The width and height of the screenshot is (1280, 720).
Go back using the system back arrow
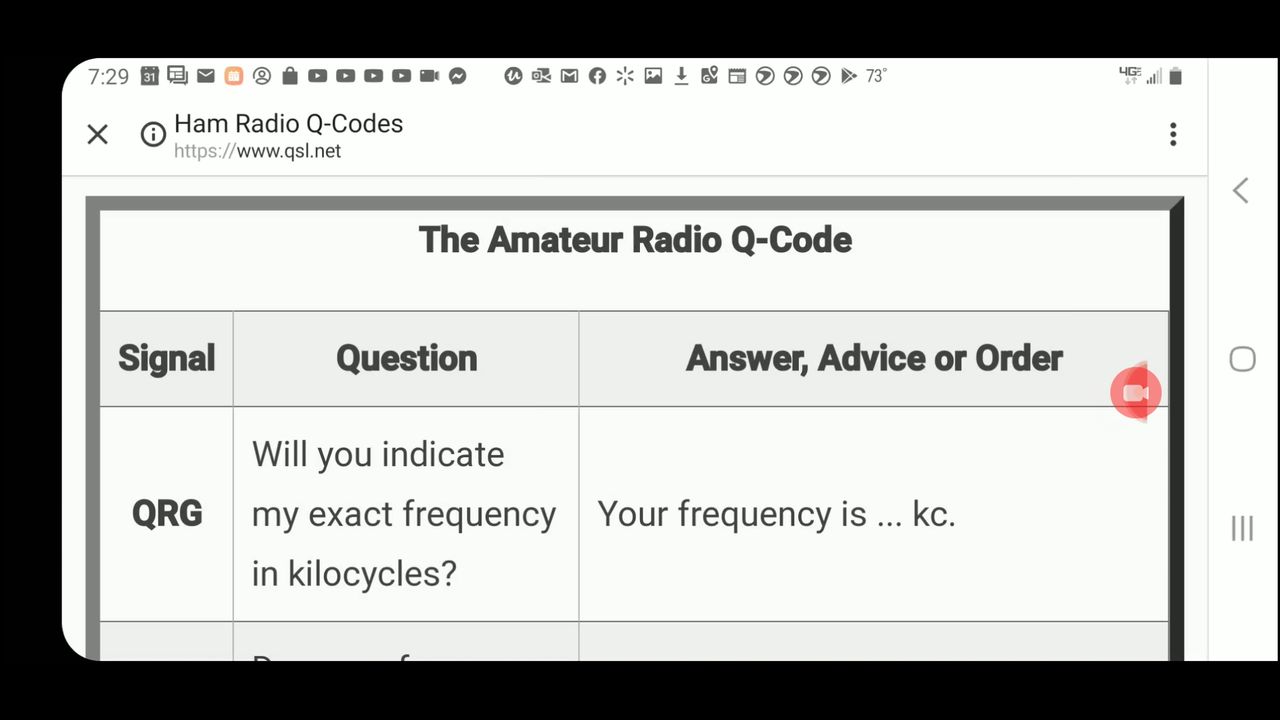coord(1241,191)
